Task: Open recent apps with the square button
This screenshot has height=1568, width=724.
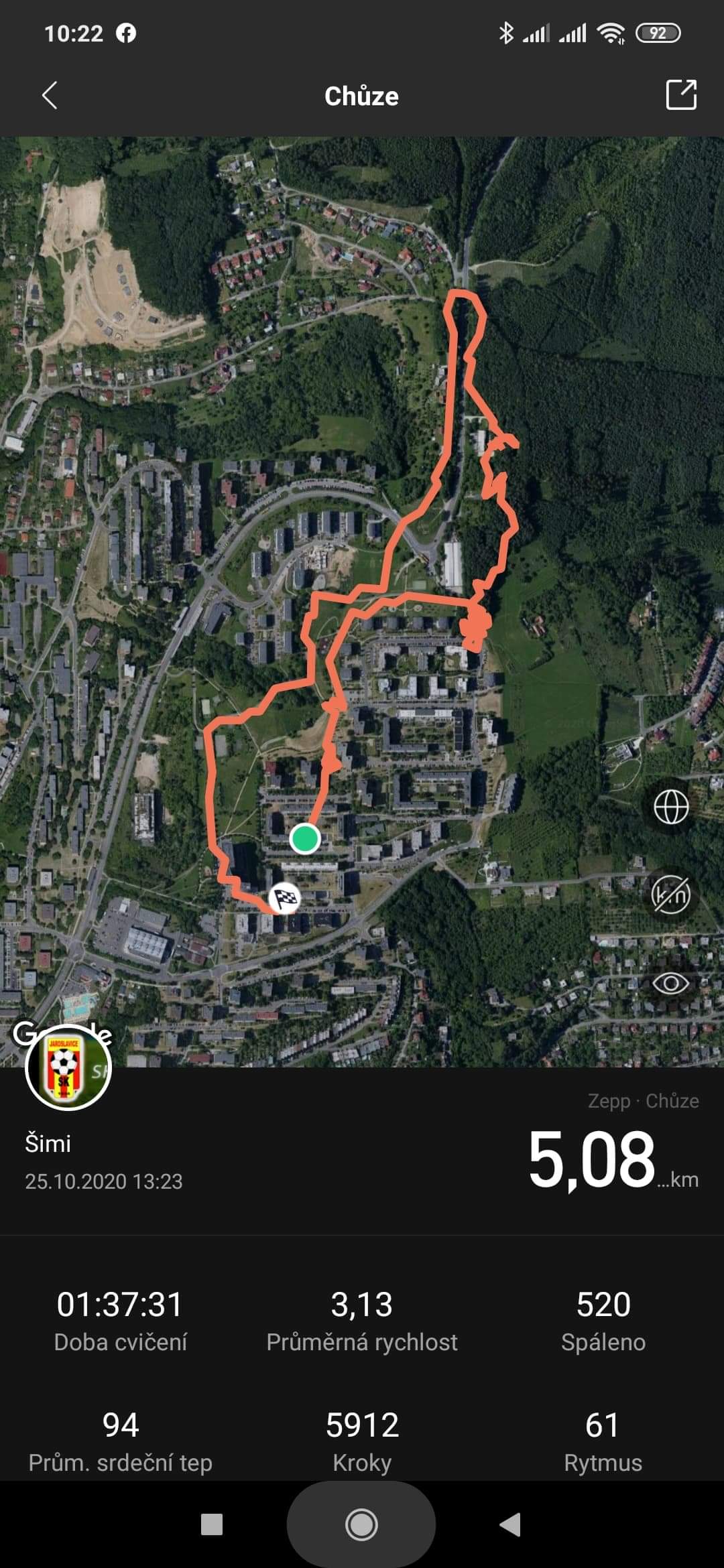Action: point(212,1524)
